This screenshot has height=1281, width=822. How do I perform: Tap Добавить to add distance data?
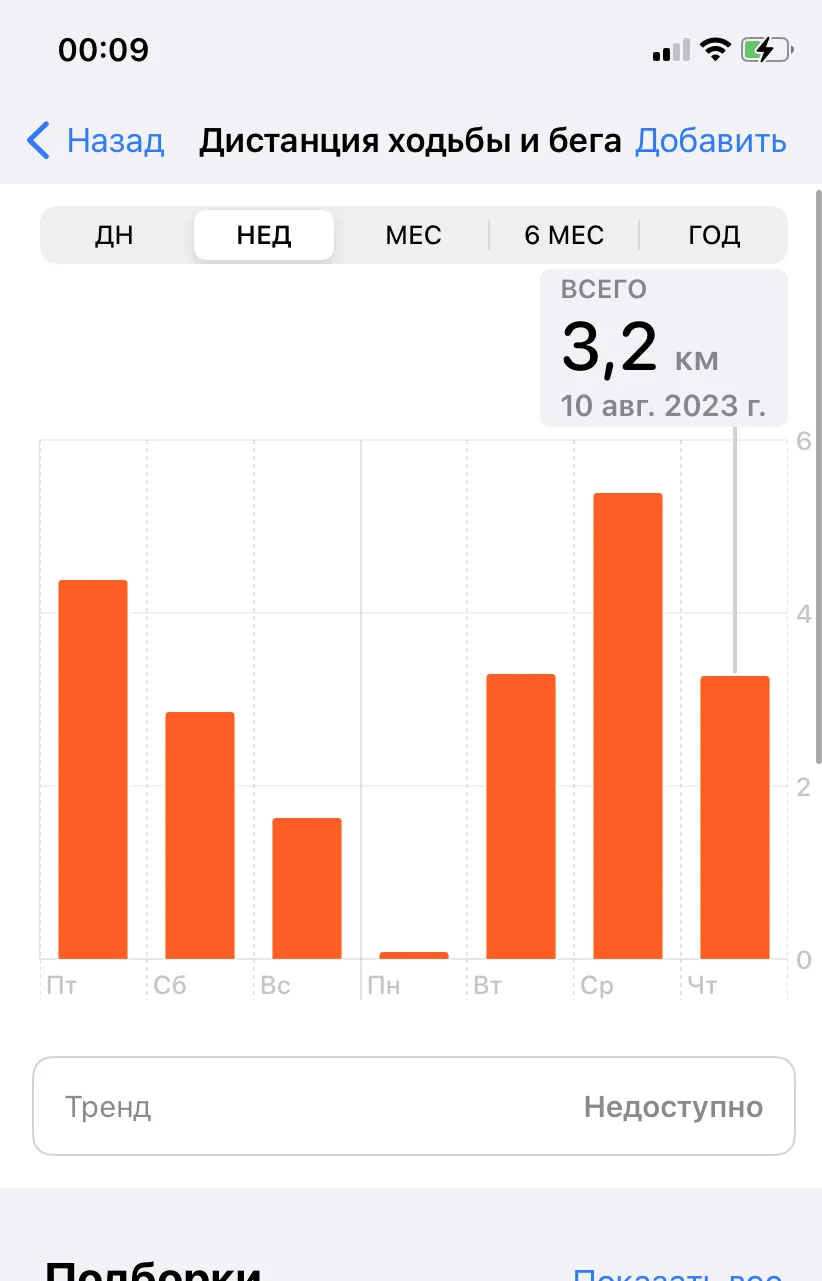click(710, 141)
